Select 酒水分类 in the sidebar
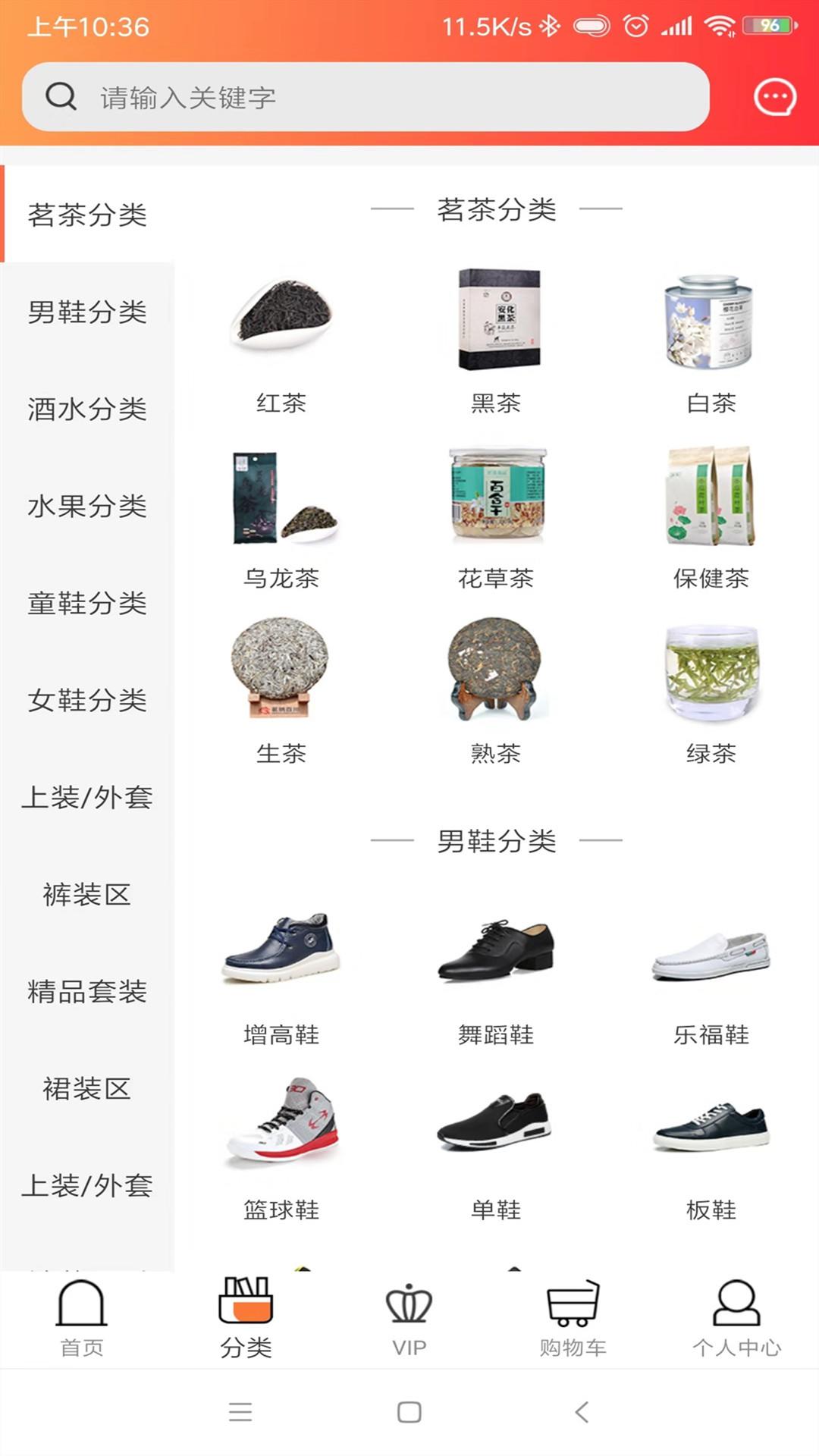Viewport: 819px width, 1456px height. click(x=87, y=409)
